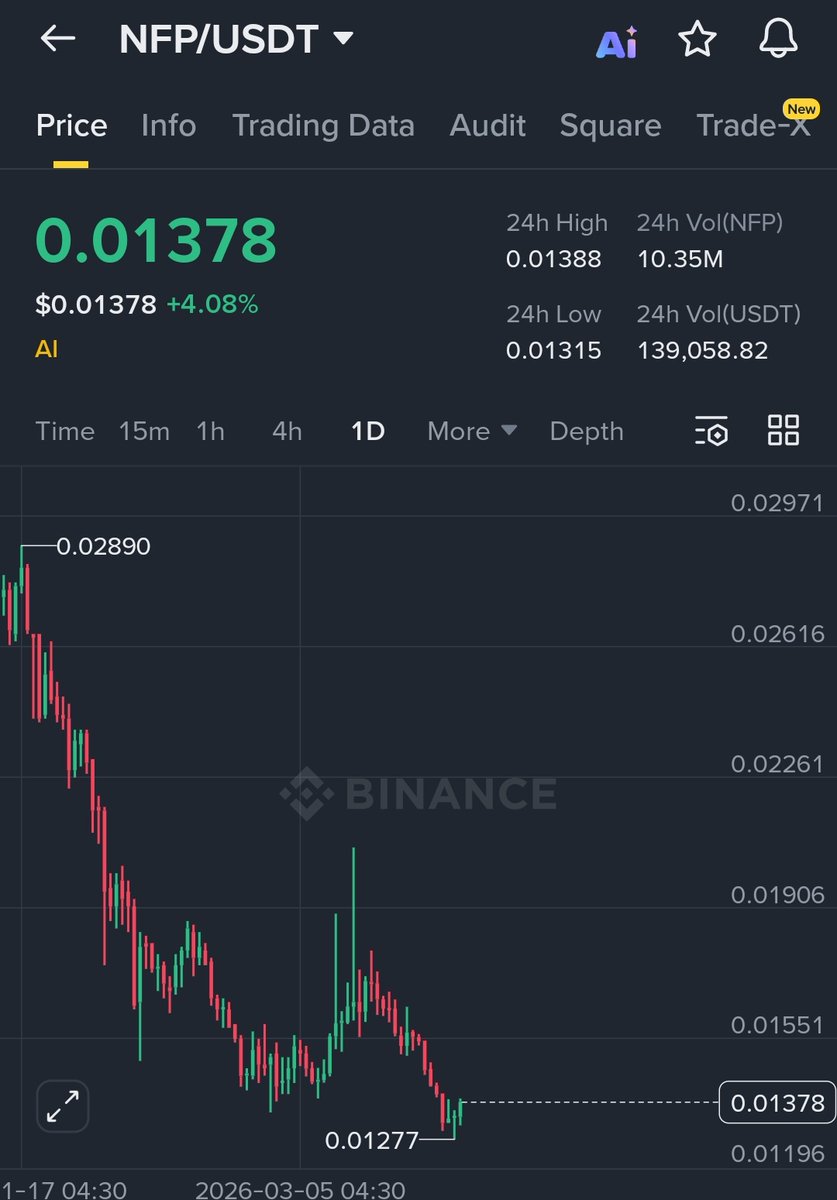Open the AI assistant icon
The width and height of the screenshot is (837, 1200).
[617, 42]
